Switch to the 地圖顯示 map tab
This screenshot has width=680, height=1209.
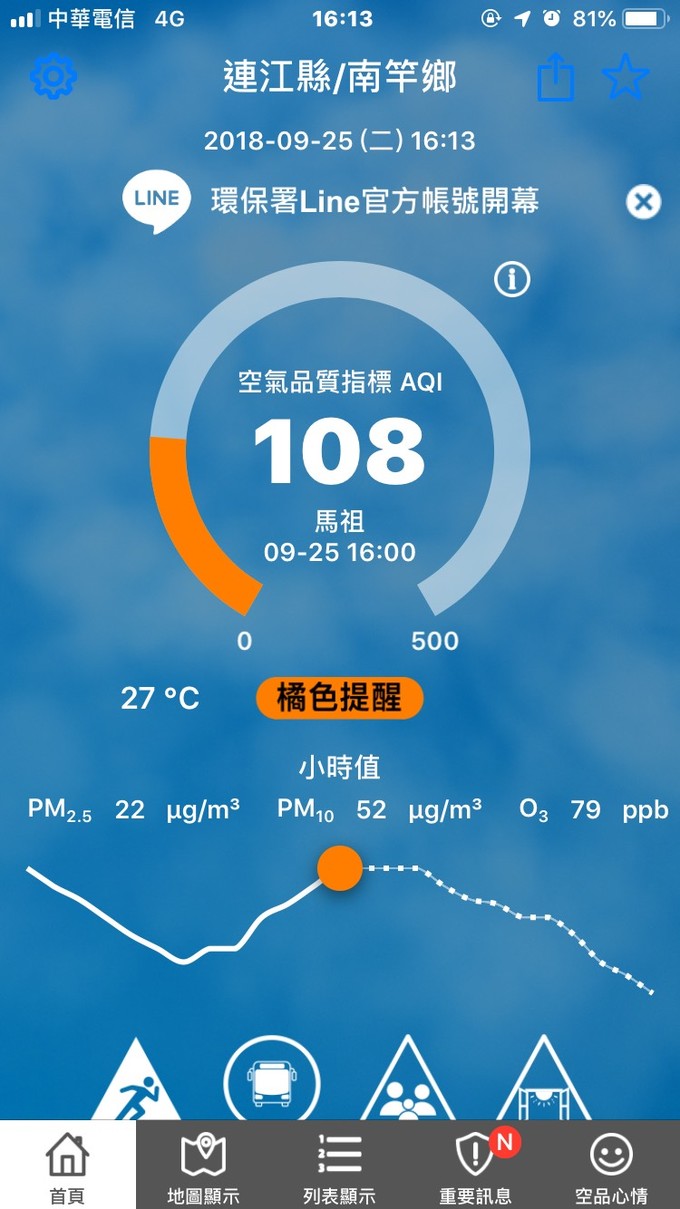(204, 1166)
